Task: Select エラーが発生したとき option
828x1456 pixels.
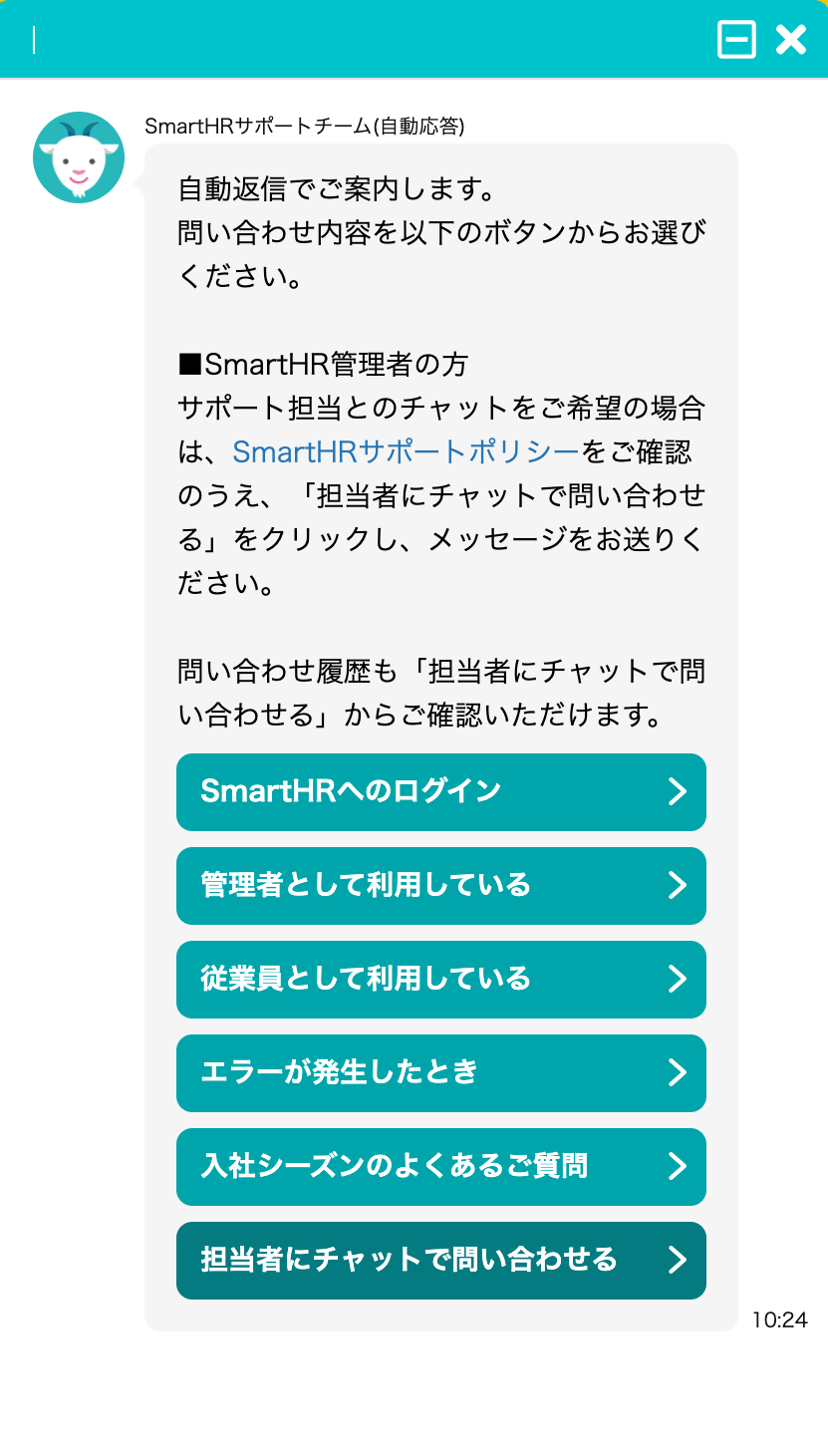Action: pos(441,1073)
